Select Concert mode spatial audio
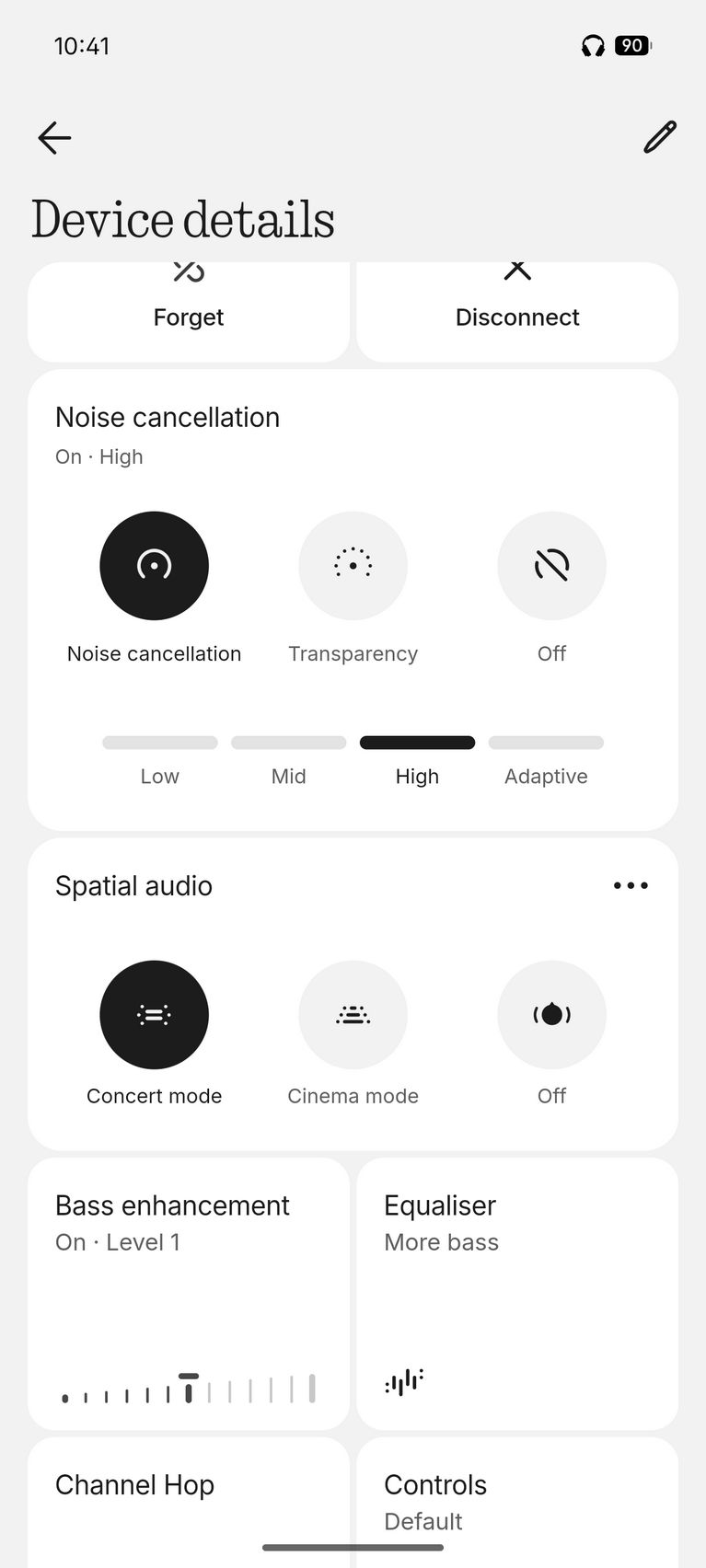706x1568 pixels. (155, 1015)
